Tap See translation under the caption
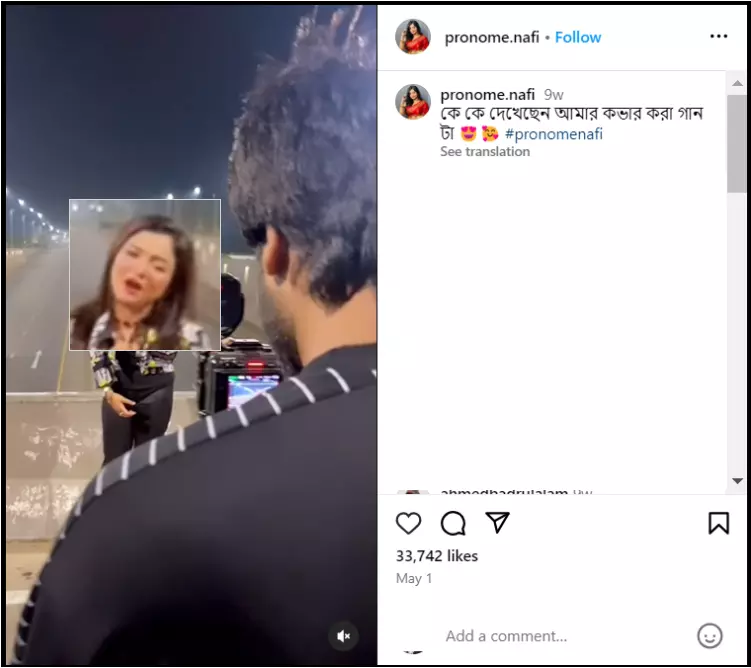 [x=485, y=152]
